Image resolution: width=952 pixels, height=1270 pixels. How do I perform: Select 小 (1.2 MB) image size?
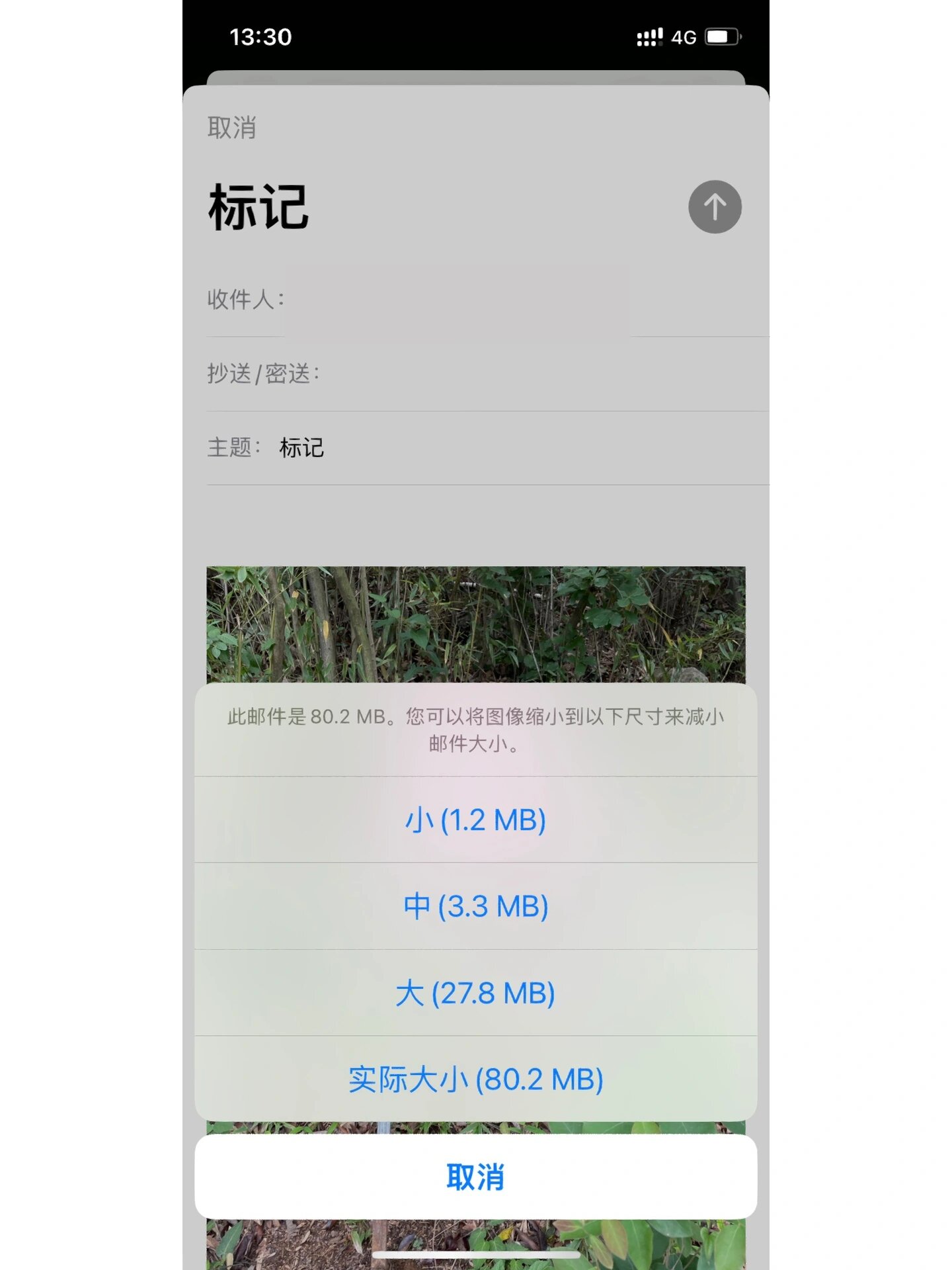(x=475, y=821)
